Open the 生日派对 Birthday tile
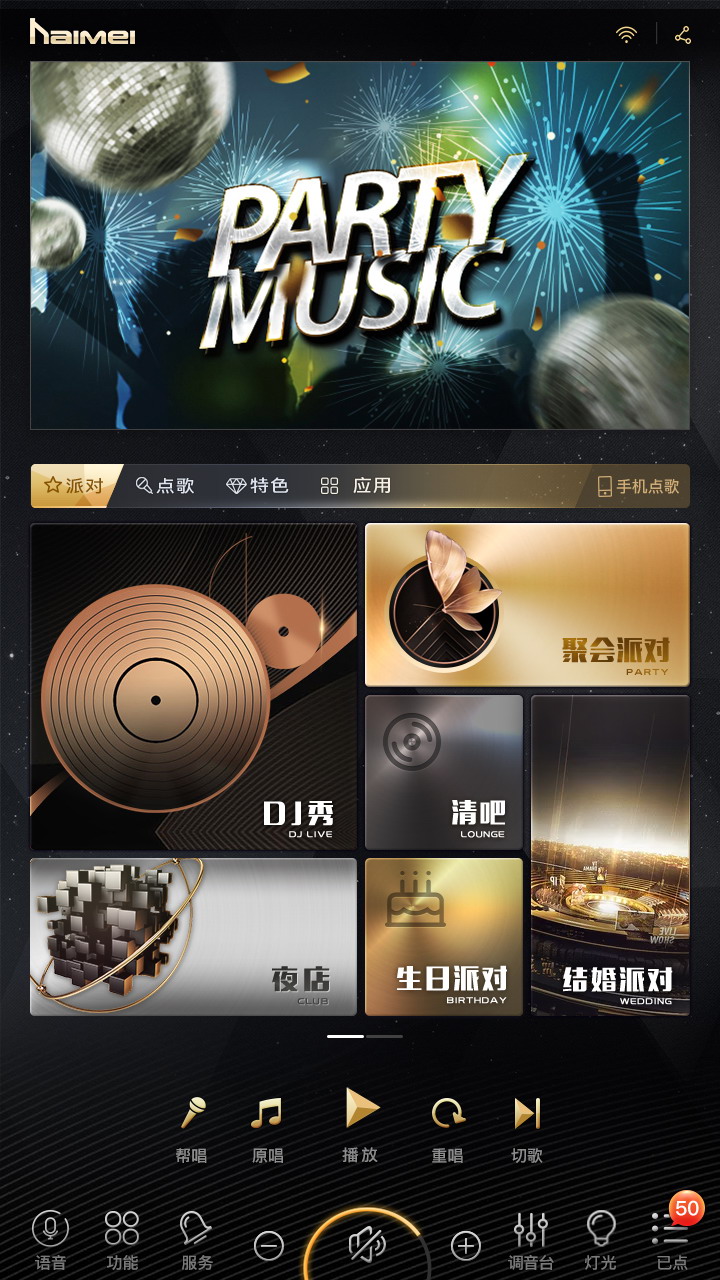 point(444,936)
